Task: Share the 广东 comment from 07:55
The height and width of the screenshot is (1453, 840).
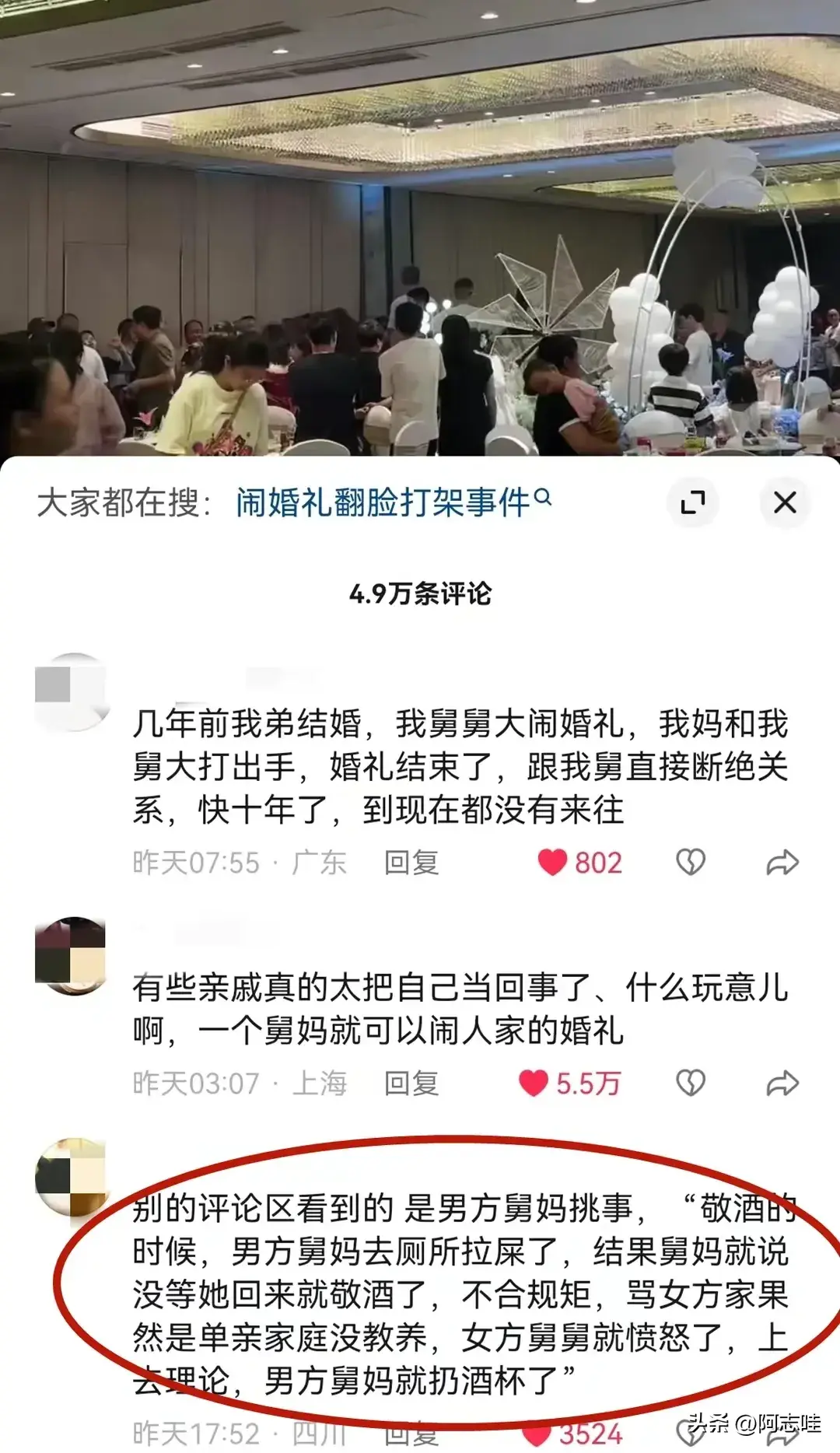Action: (782, 862)
